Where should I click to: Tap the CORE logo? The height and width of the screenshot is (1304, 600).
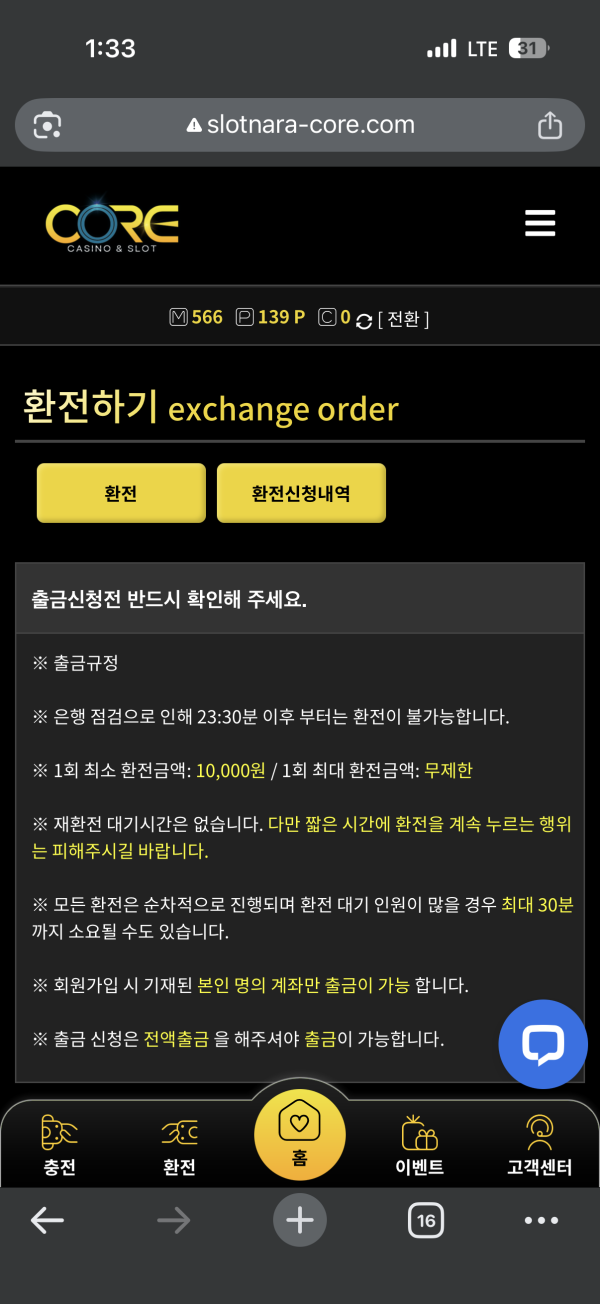pos(112,225)
